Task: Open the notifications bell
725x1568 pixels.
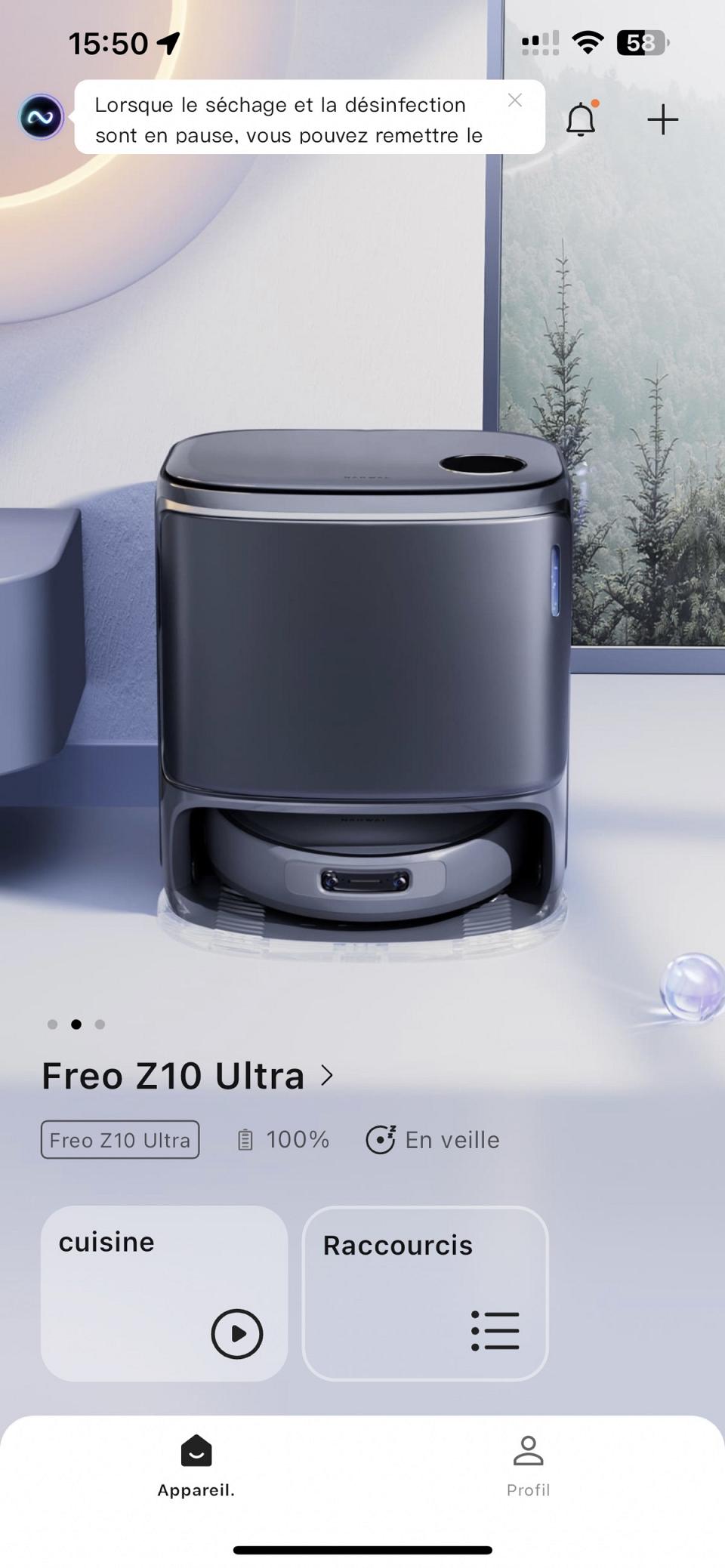Action: click(580, 119)
